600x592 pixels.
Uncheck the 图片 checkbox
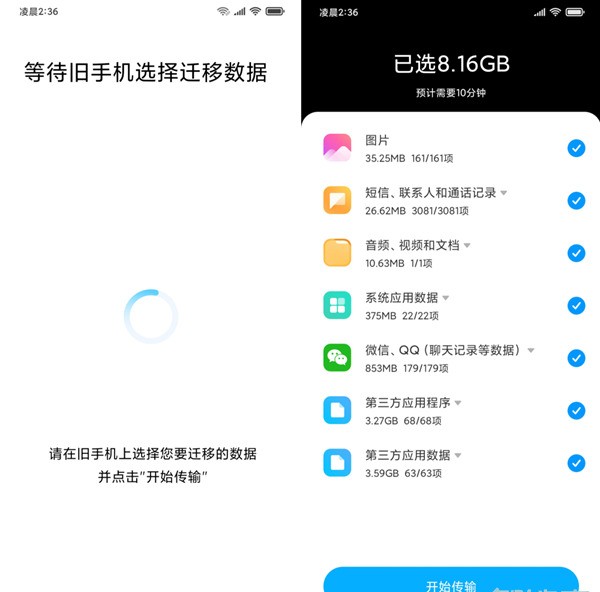[x=576, y=148]
